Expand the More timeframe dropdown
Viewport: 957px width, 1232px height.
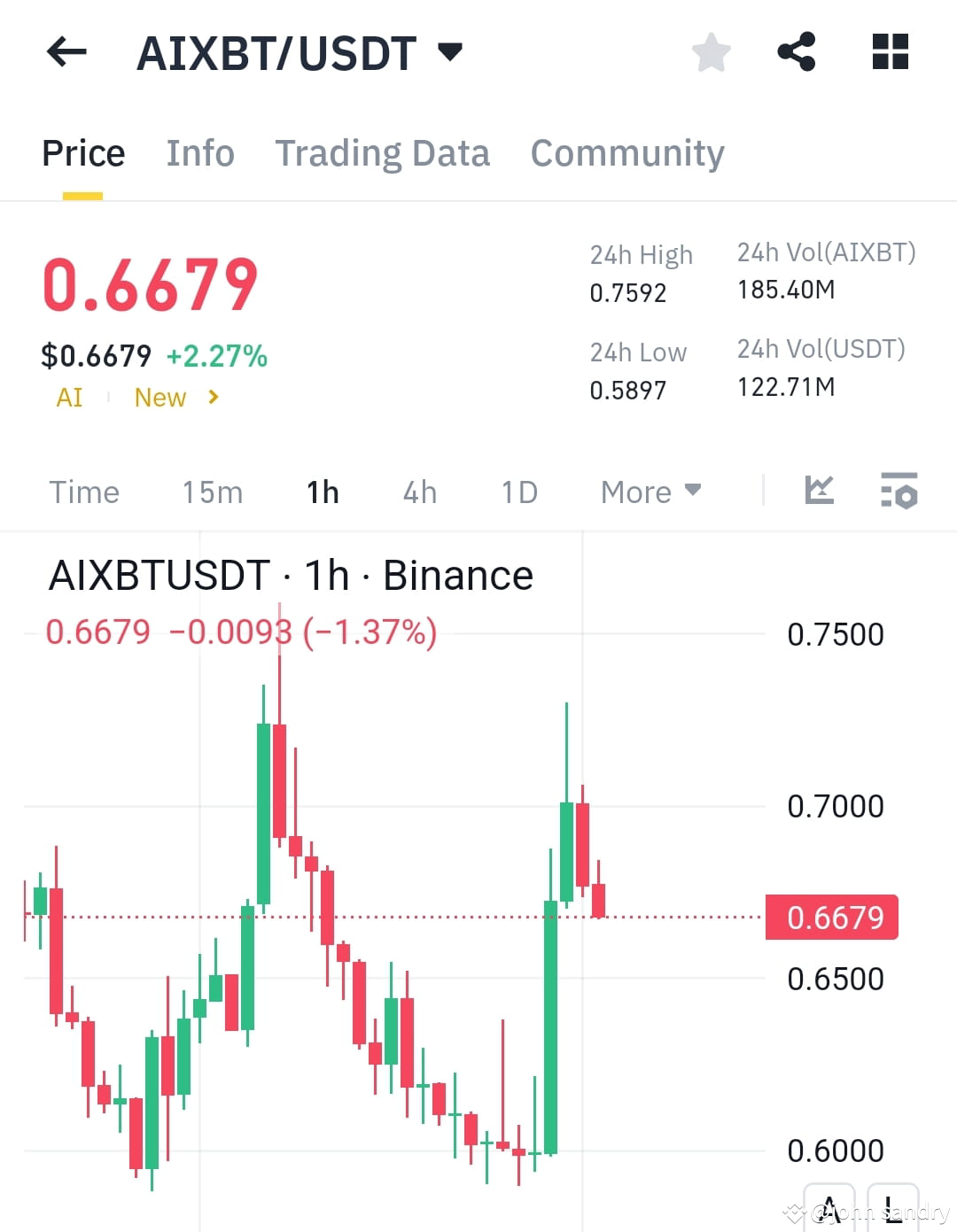650,492
